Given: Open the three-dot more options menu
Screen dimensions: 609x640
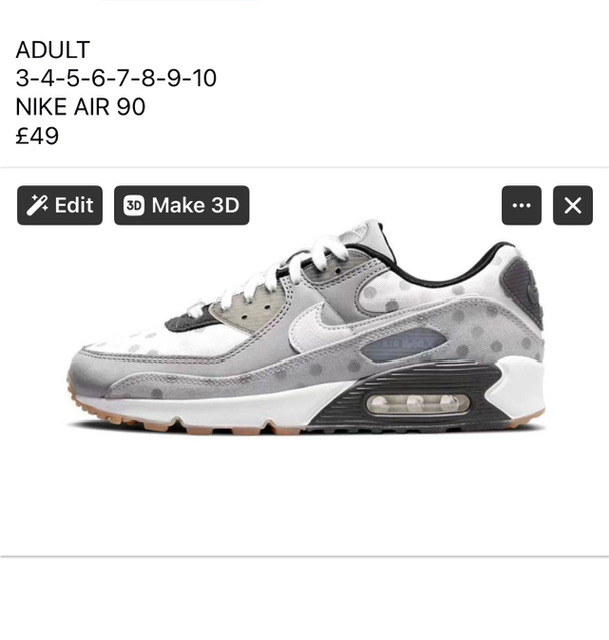Looking at the screenshot, I should [x=521, y=205].
